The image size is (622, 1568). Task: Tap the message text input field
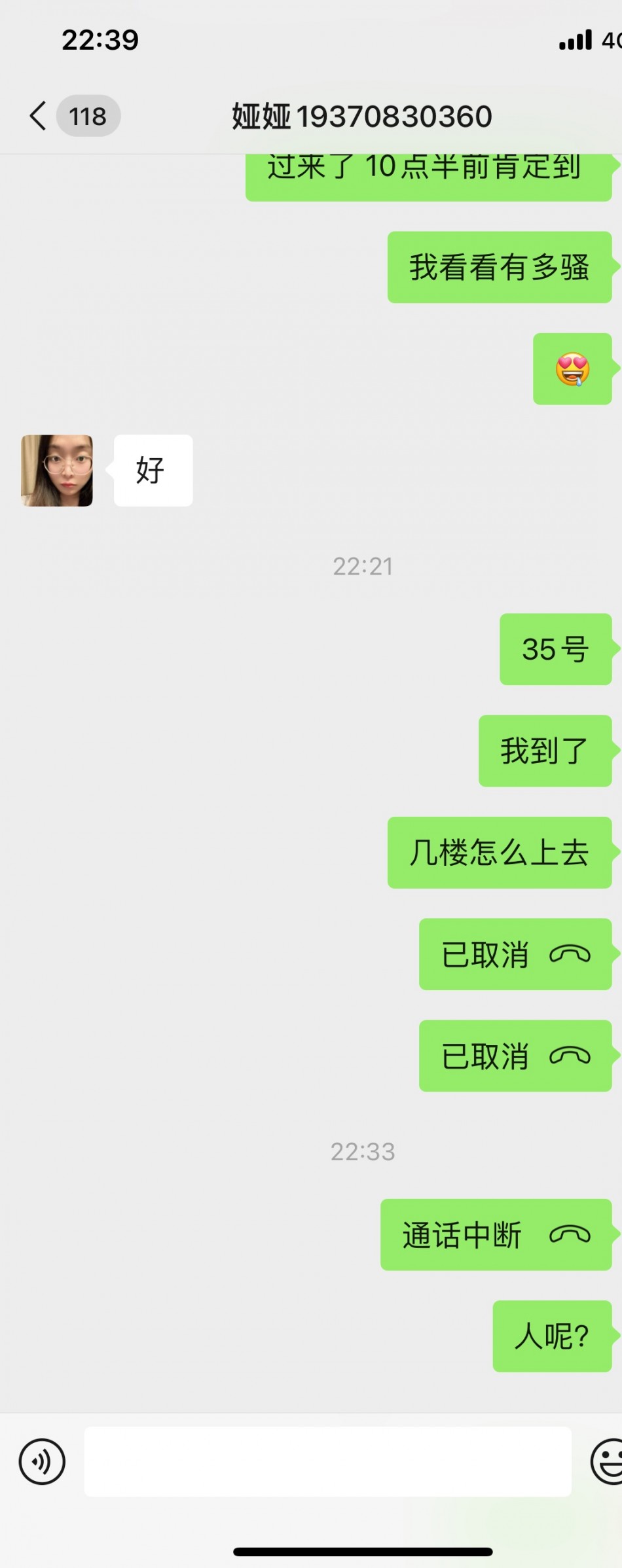tap(327, 1461)
